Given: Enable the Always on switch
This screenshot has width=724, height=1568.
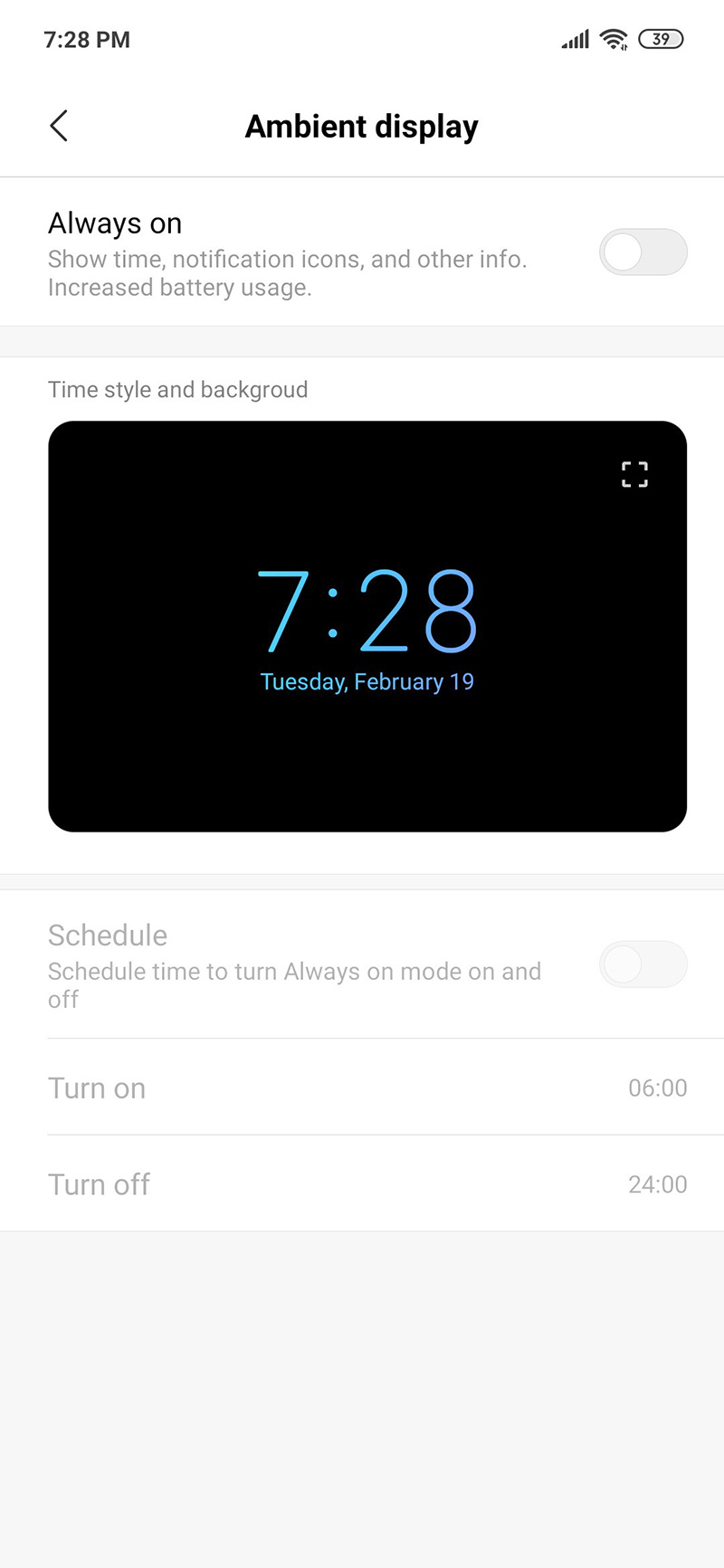Looking at the screenshot, I should coord(643,252).
